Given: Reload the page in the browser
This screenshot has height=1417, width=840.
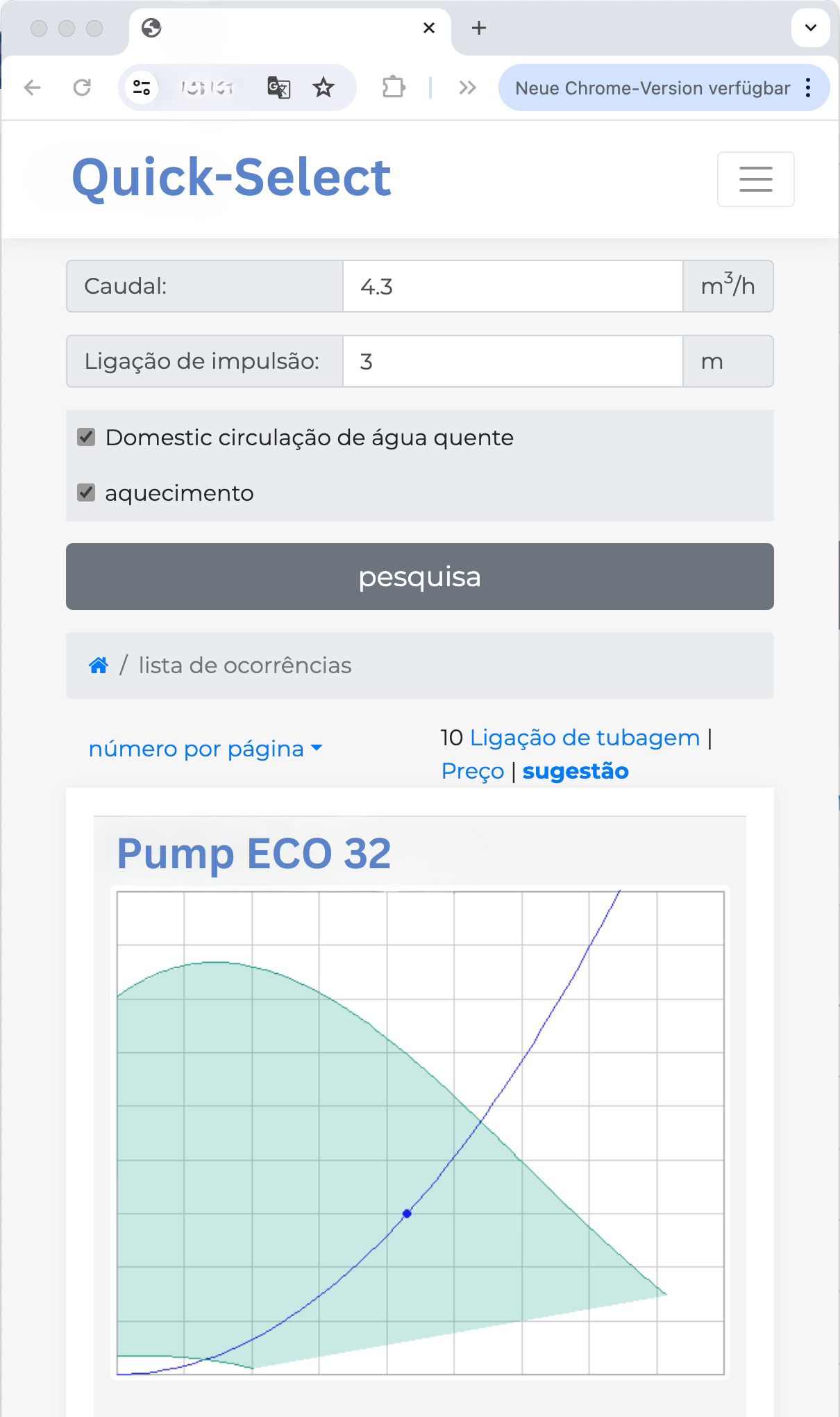Looking at the screenshot, I should click(82, 88).
